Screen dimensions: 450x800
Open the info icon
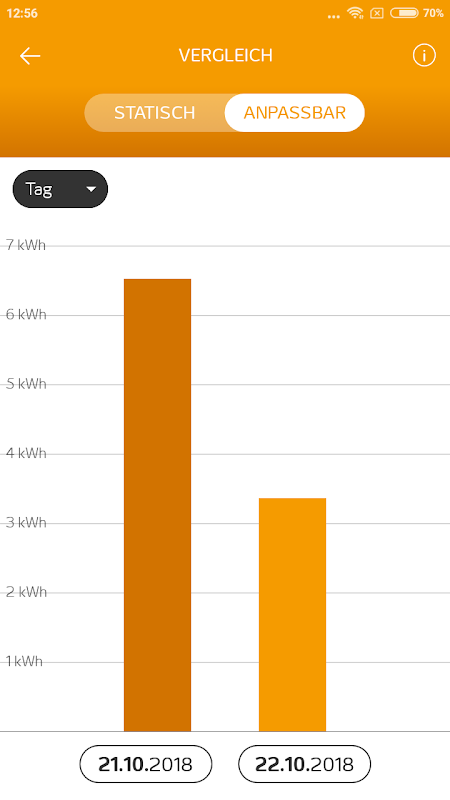pyautogui.click(x=424, y=56)
